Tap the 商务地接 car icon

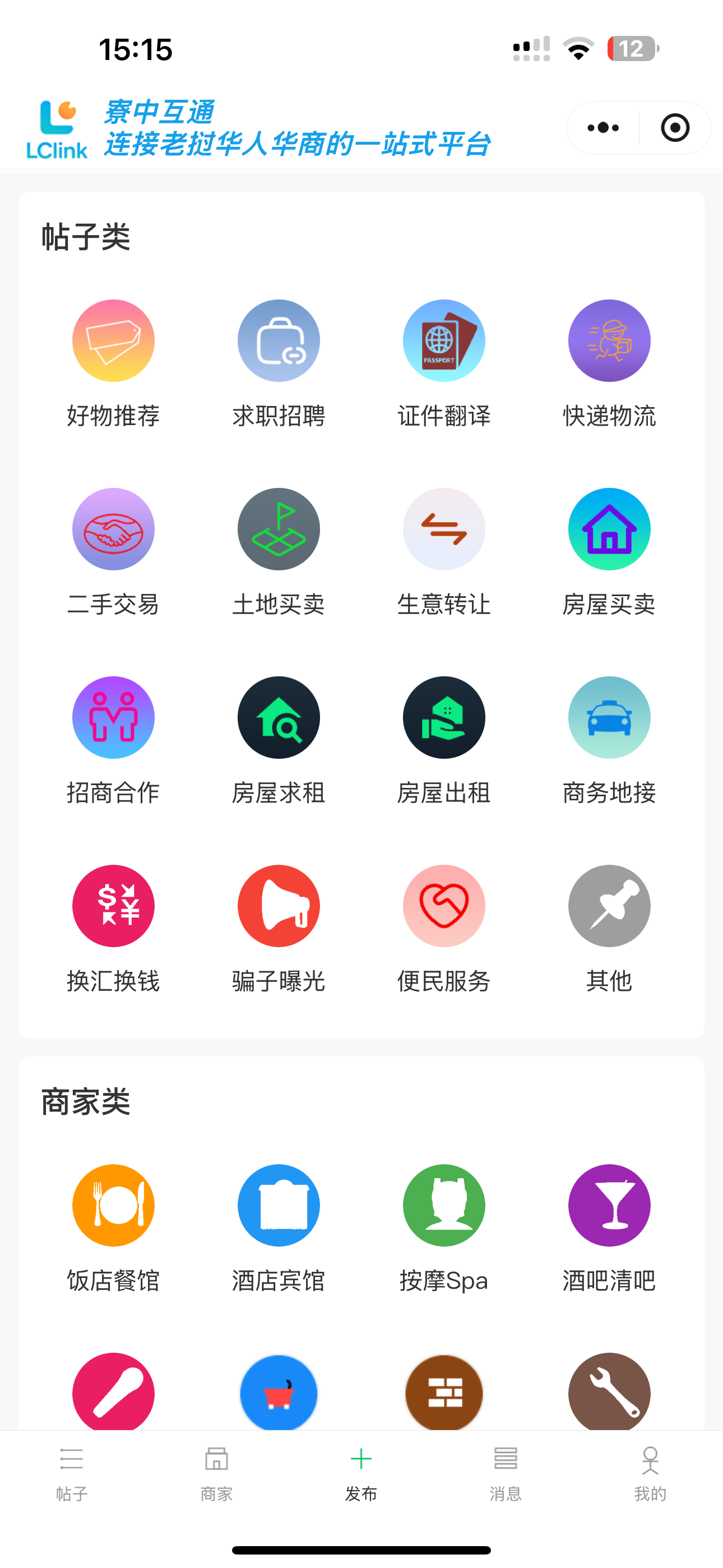[609, 718]
